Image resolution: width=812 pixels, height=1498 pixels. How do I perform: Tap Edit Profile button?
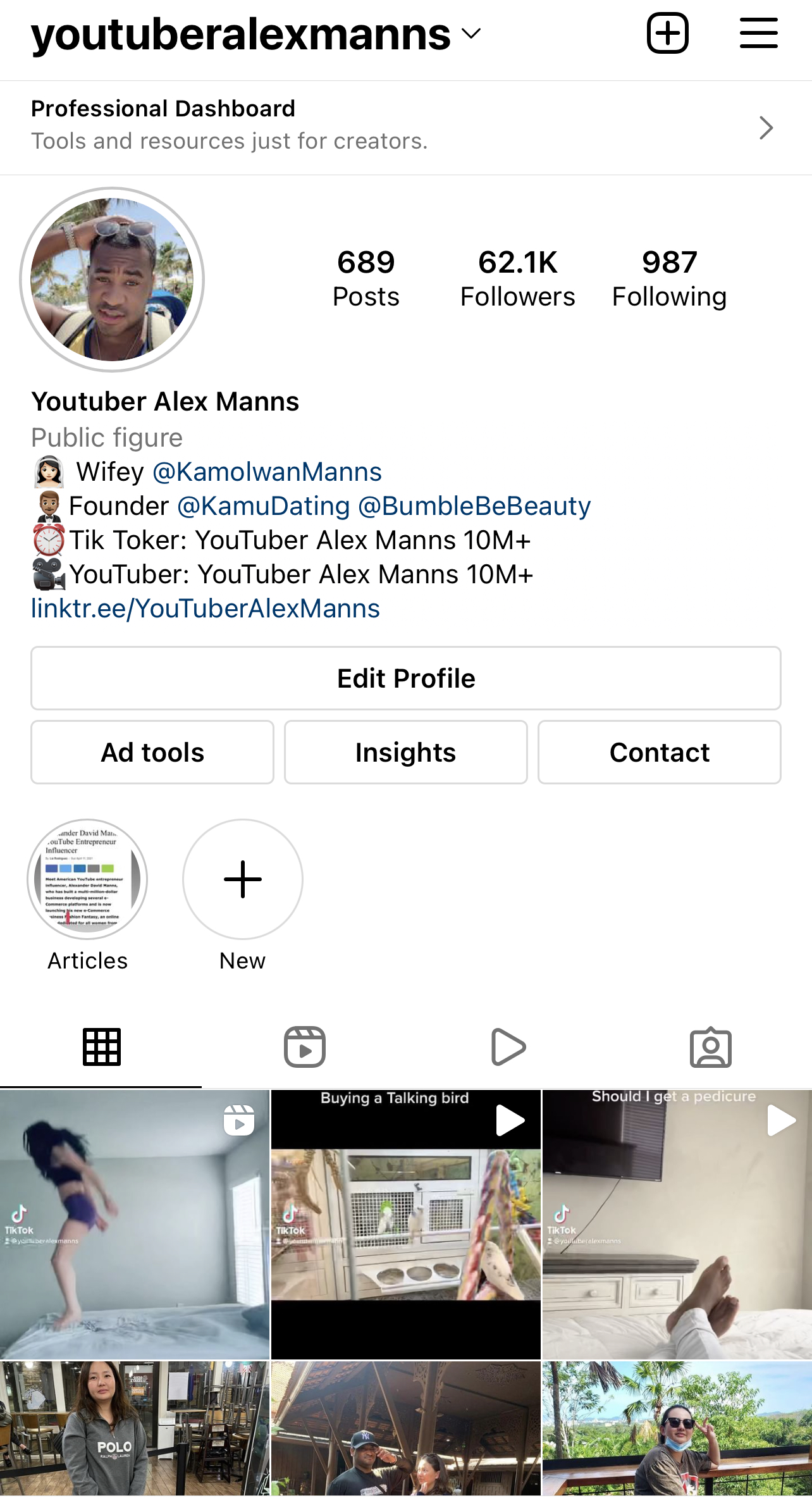coord(406,678)
